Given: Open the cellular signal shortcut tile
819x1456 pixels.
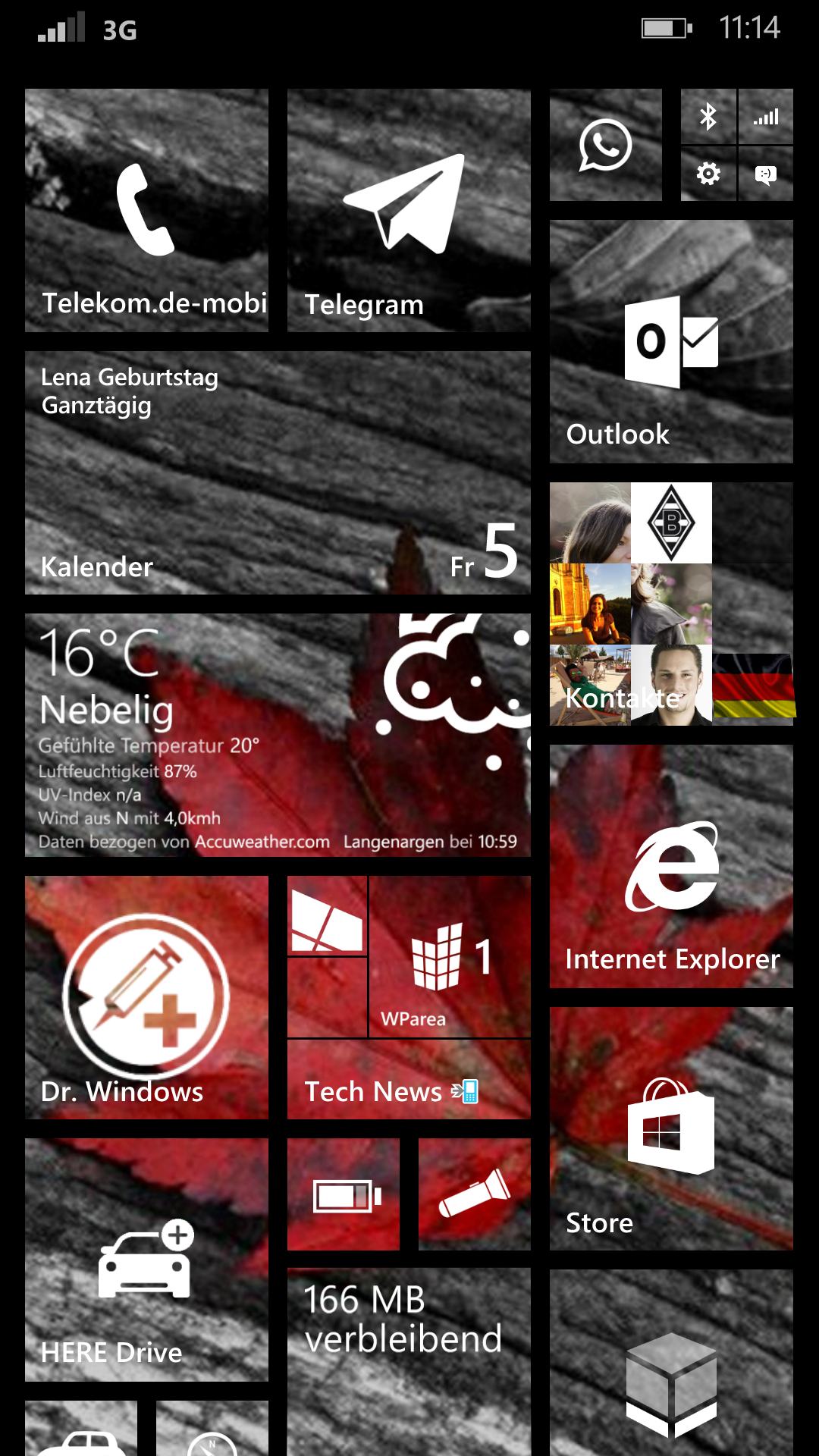Looking at the screenshot, I should pyautogui.click(x=766, y=117).
